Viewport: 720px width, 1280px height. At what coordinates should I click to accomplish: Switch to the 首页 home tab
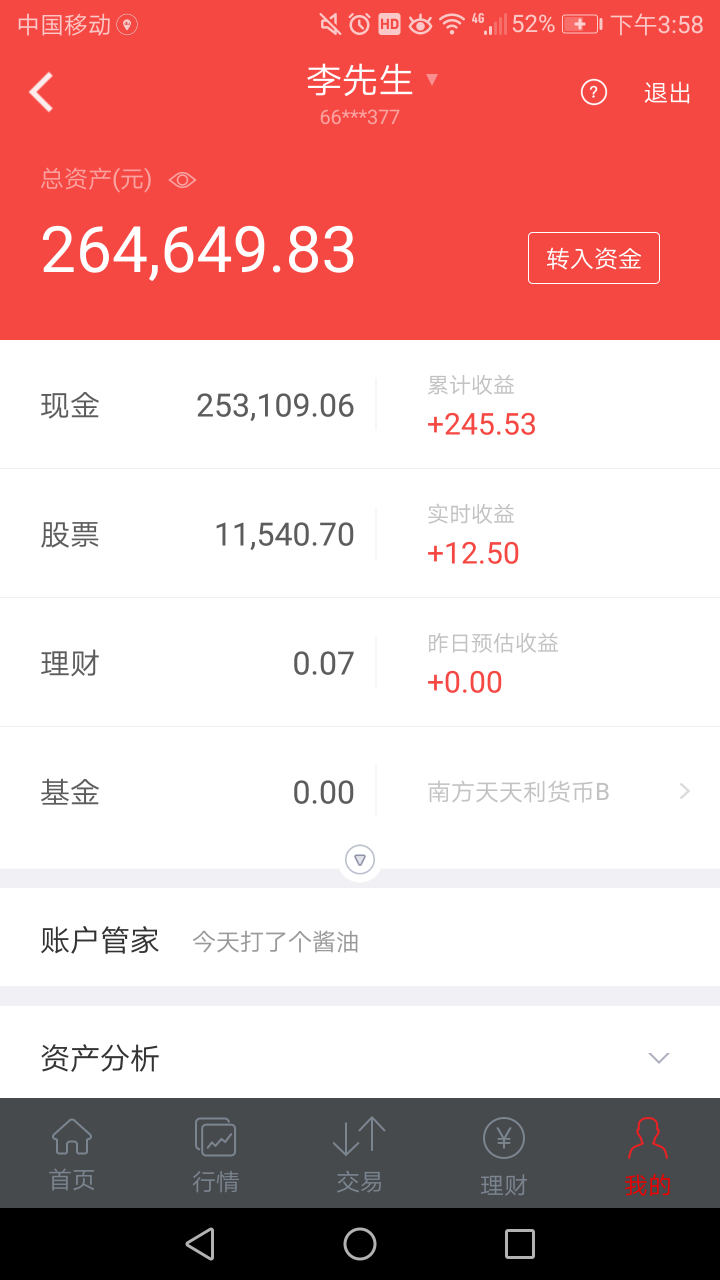72,1154
